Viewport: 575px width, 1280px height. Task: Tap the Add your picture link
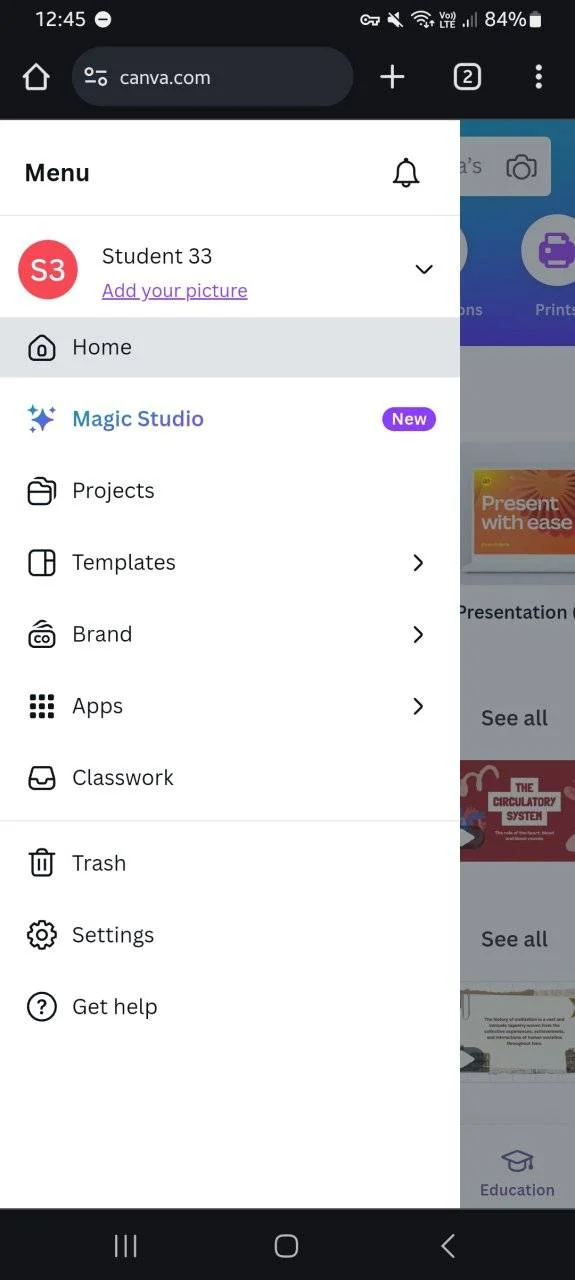coord(174,291)
